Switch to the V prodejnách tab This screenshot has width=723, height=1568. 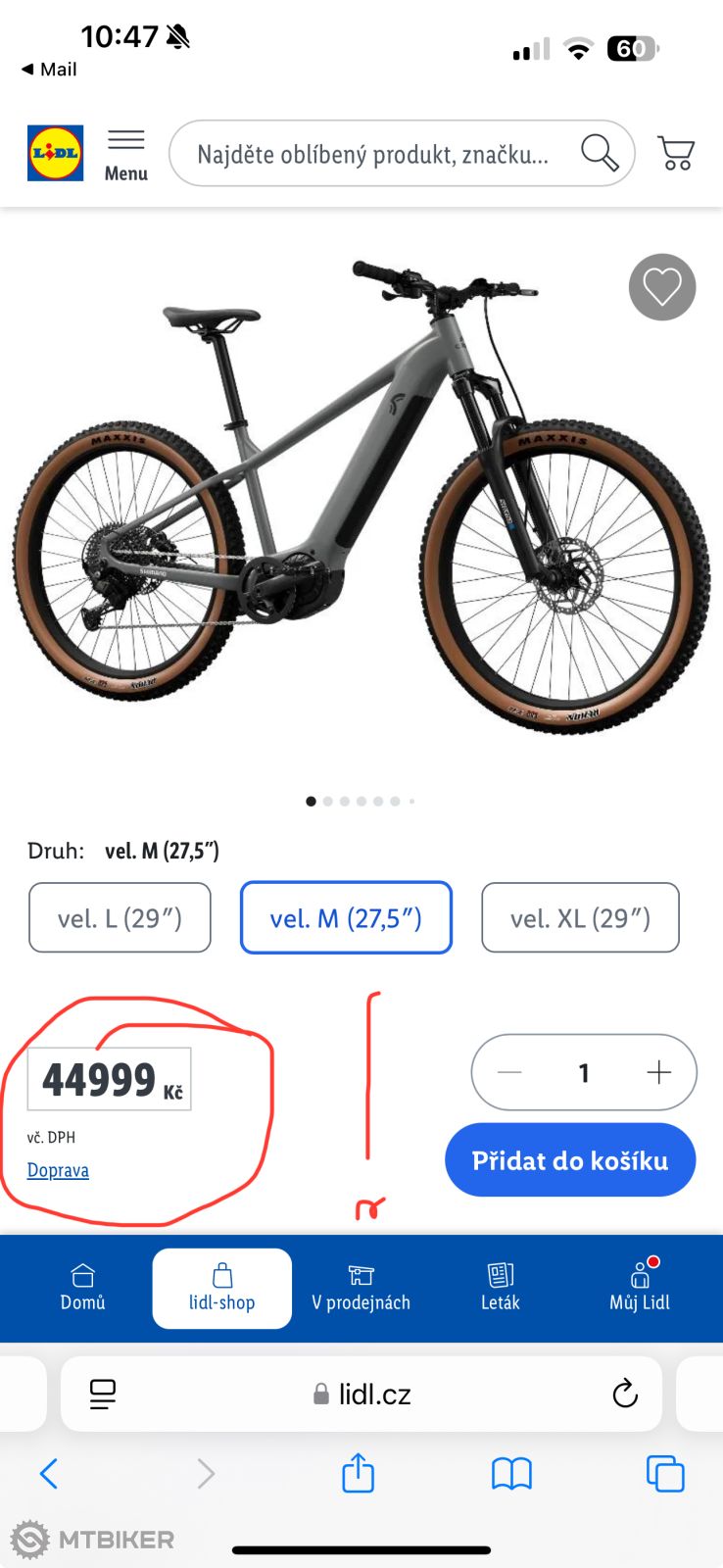tap(361, 1288)
